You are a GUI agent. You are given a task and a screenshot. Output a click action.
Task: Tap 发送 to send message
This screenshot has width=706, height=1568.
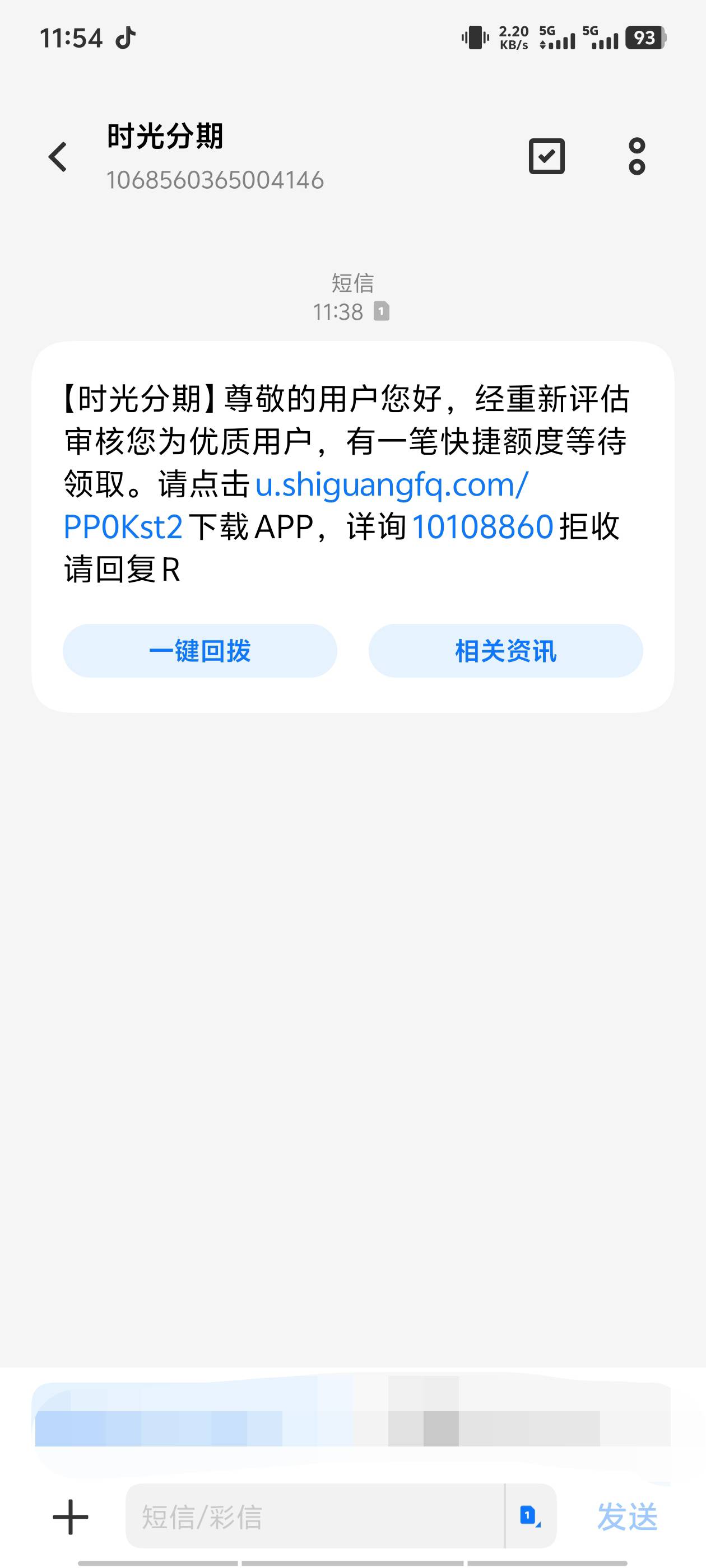(628, 1517)
